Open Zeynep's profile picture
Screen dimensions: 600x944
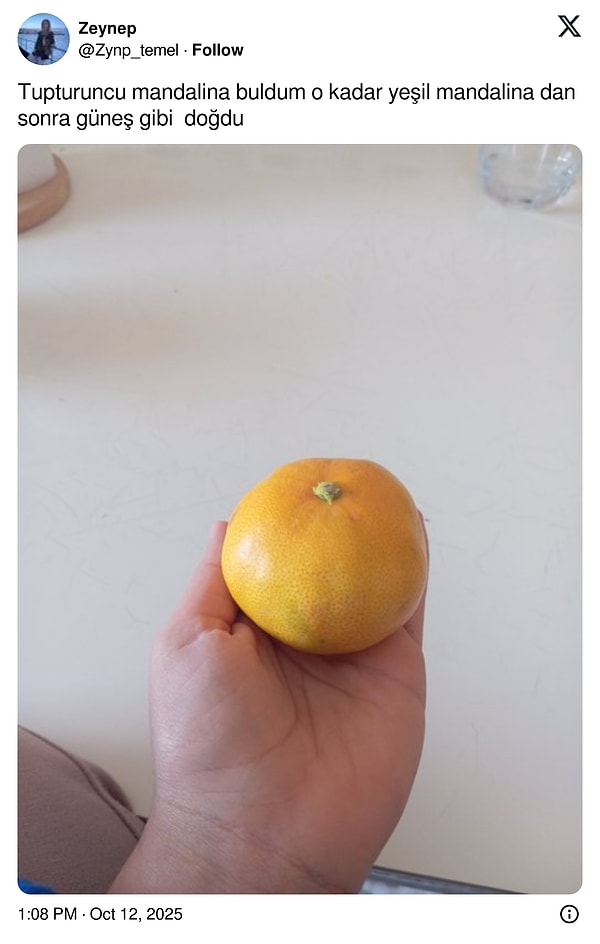[x=43, y=39]
